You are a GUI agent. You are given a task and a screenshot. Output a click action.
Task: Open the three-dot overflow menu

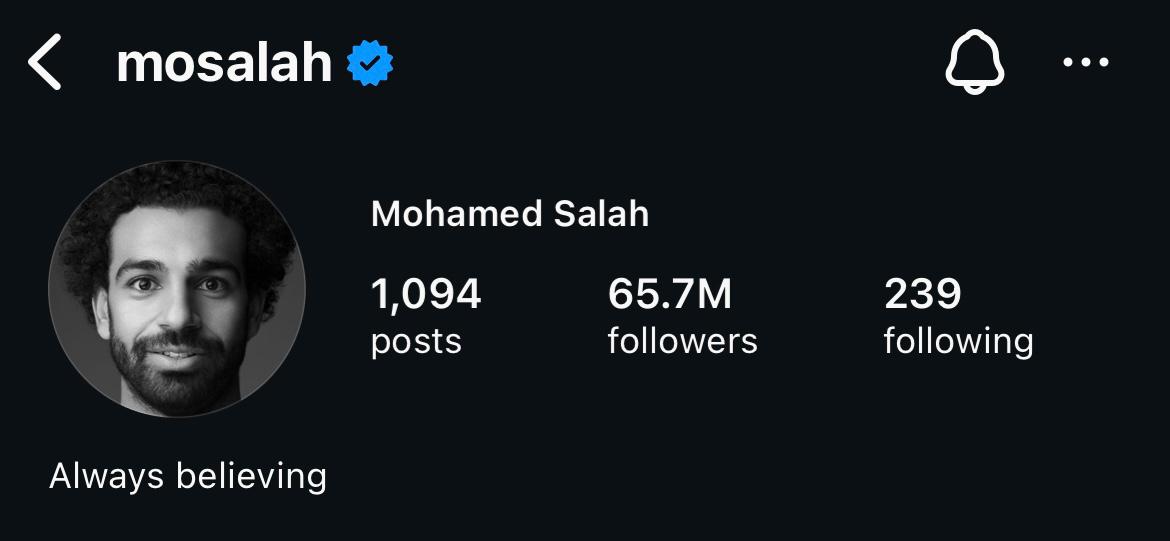1086,62
